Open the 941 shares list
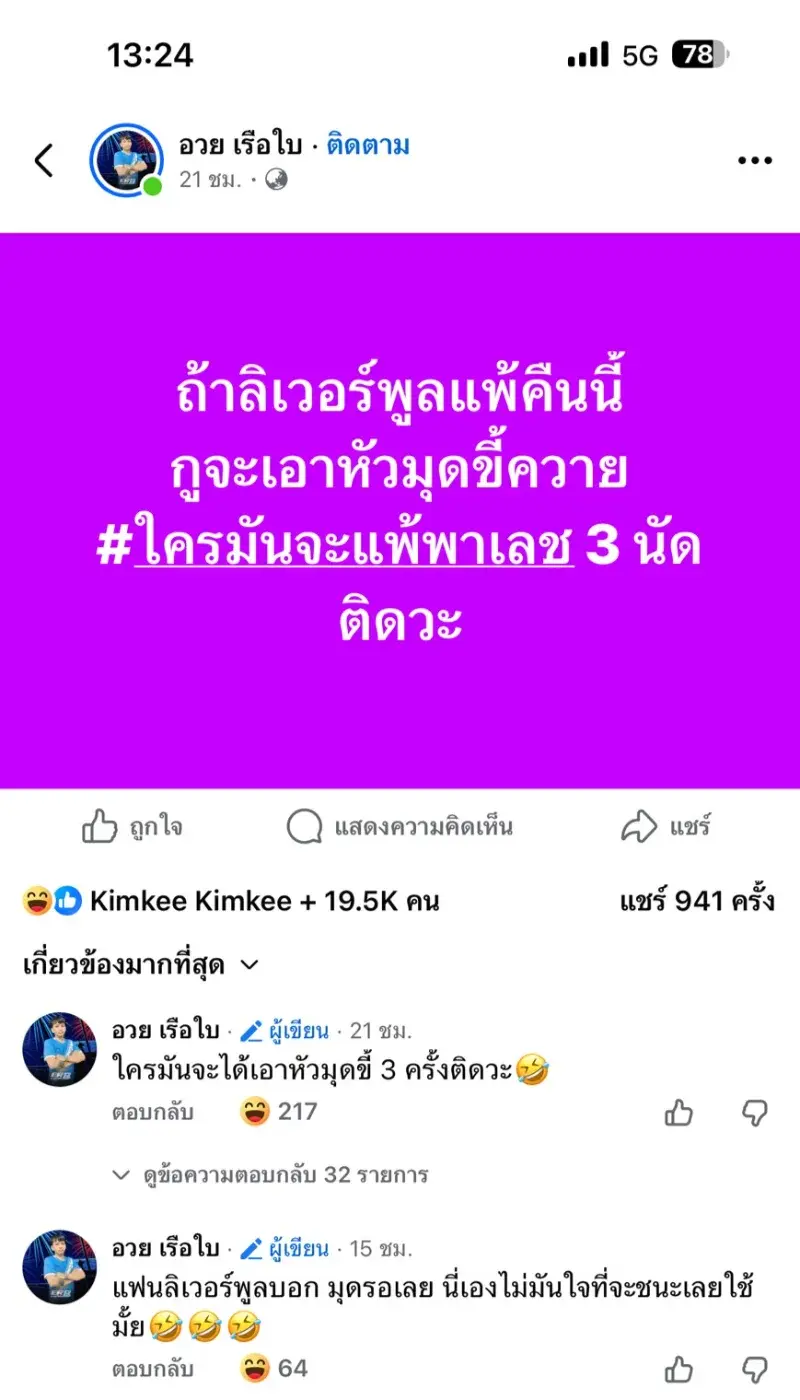This screenshot has width=800, height=1400. point(696,901)
